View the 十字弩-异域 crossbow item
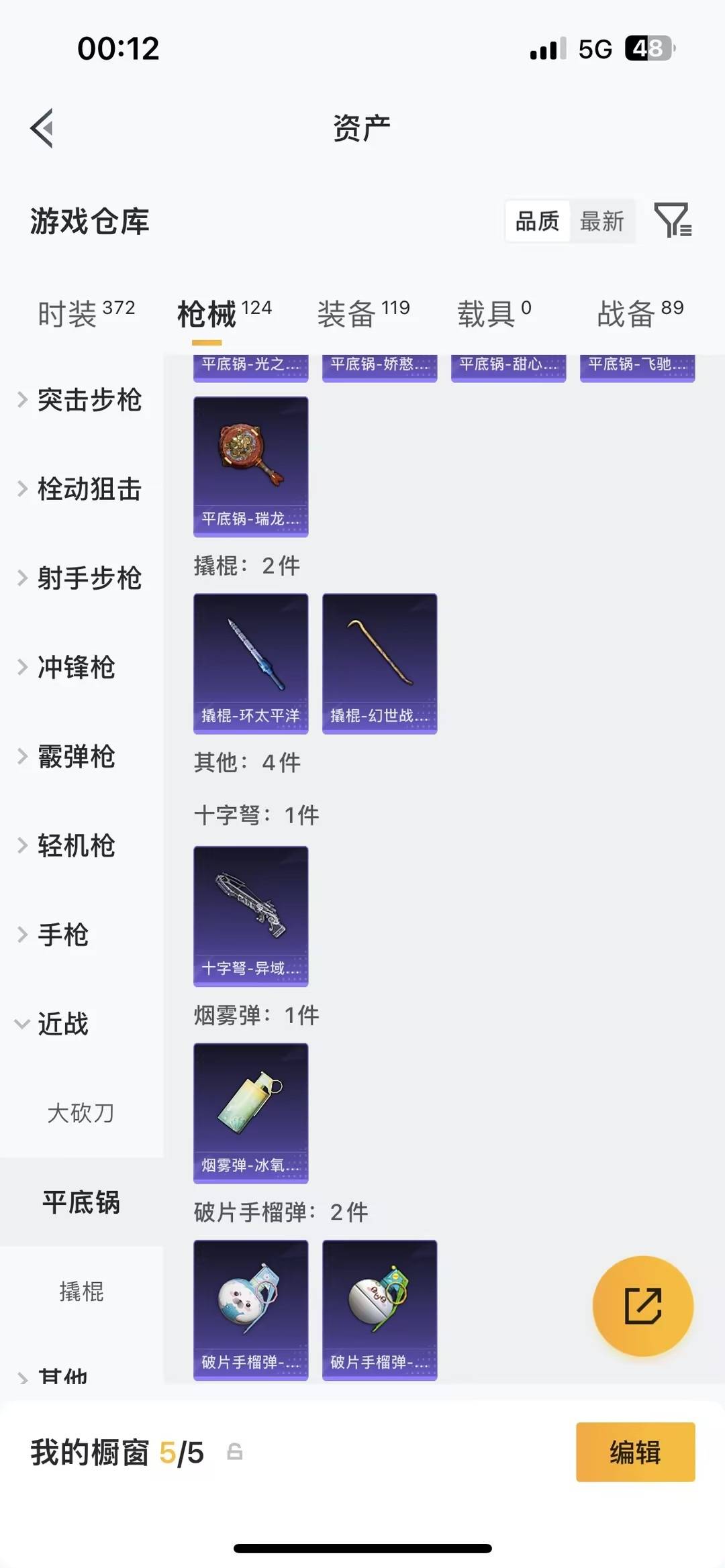The width and height of the screenshot is (725, 1568). [x=250, y=916]
